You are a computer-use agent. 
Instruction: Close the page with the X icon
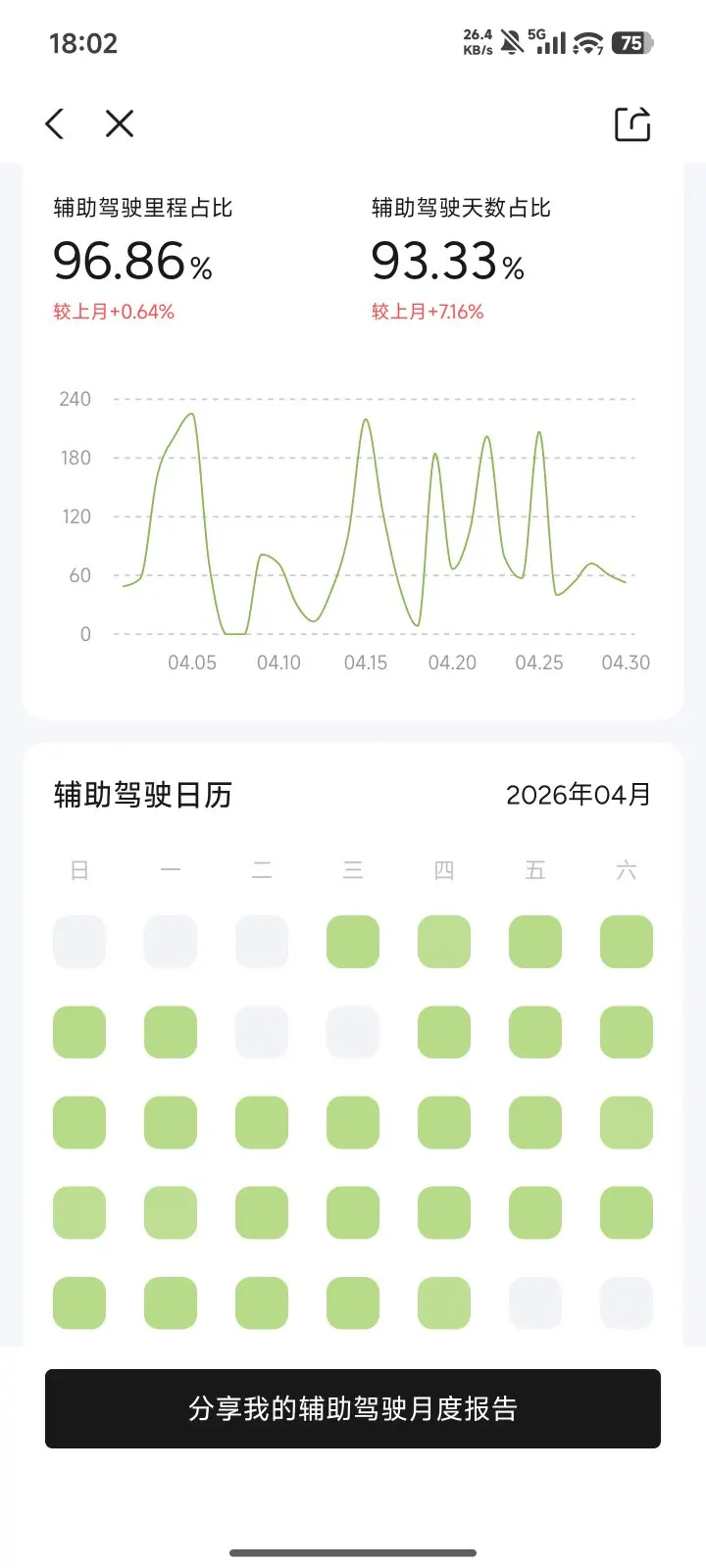tap(120, 124)
